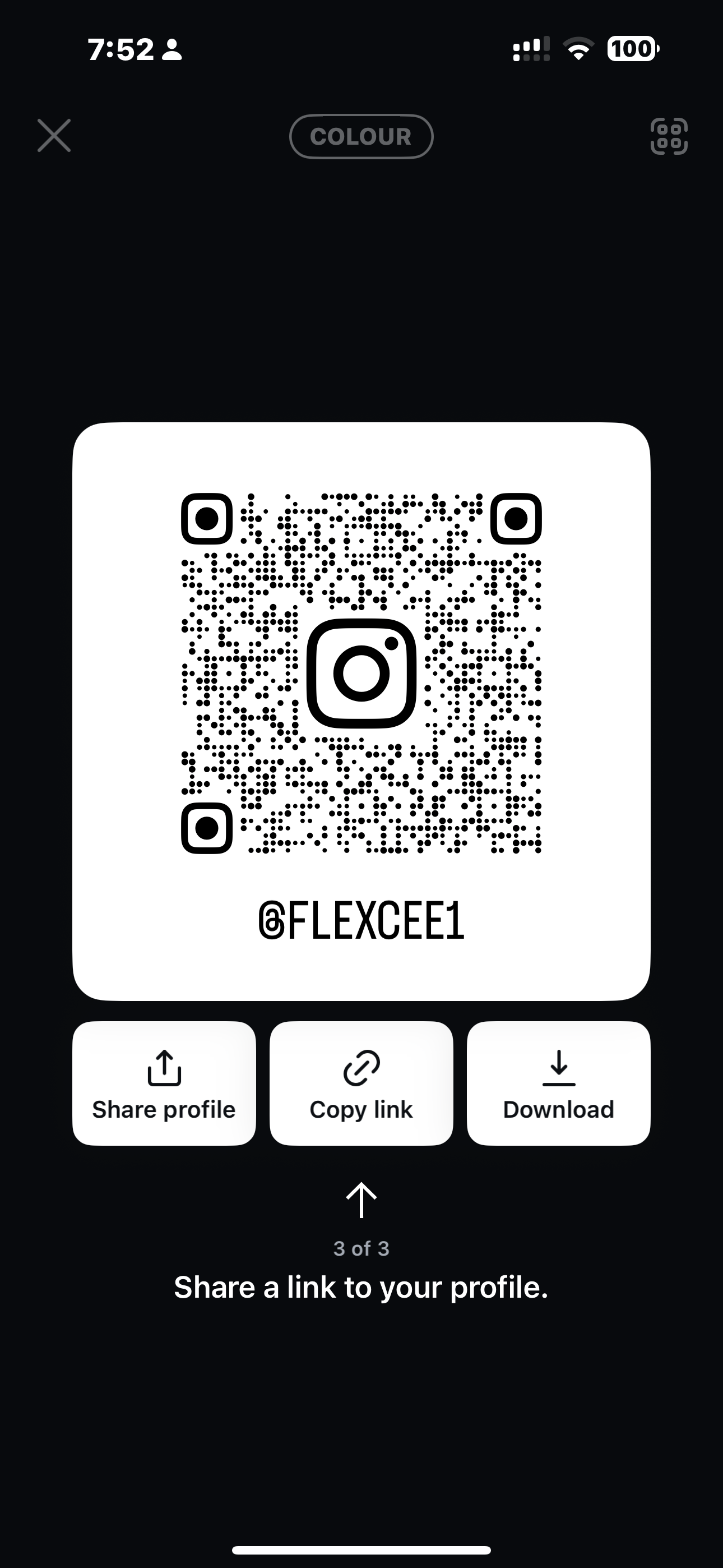
Task: Close the QR code screen
Action: 54,135
